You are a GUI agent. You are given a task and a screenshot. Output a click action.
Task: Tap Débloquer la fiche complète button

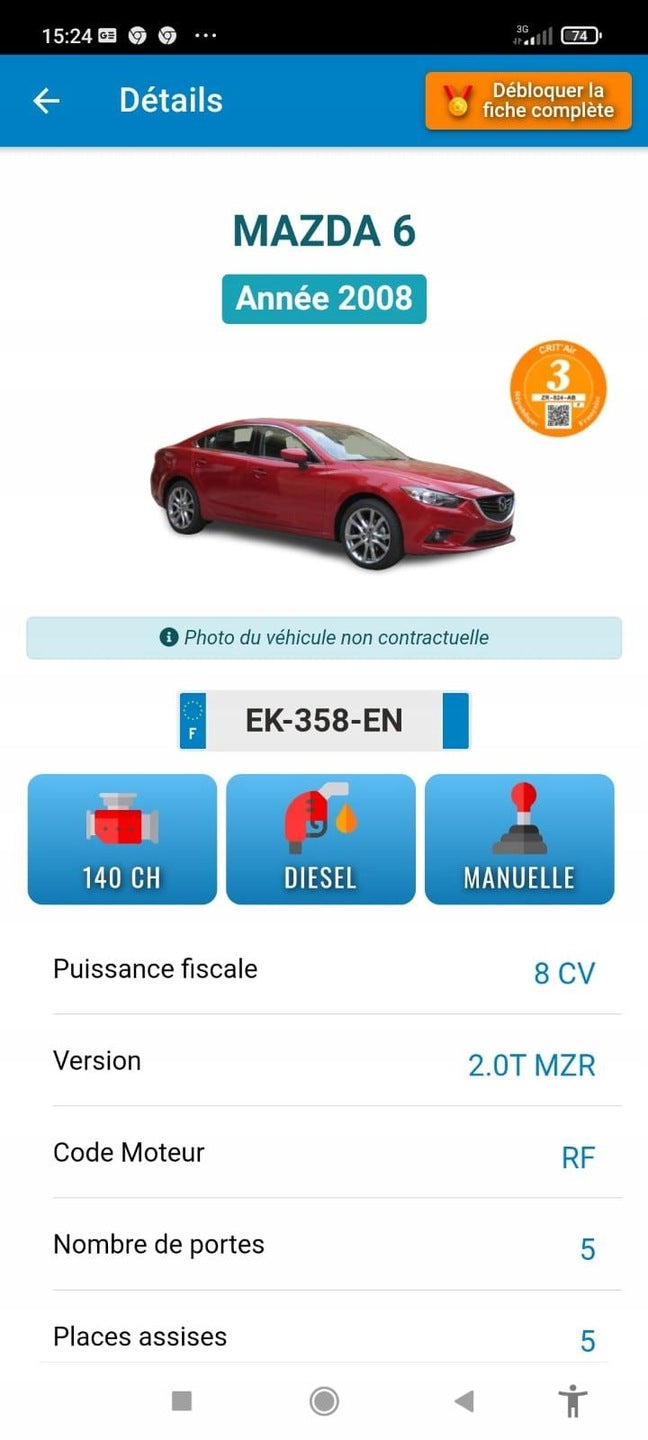528,101
